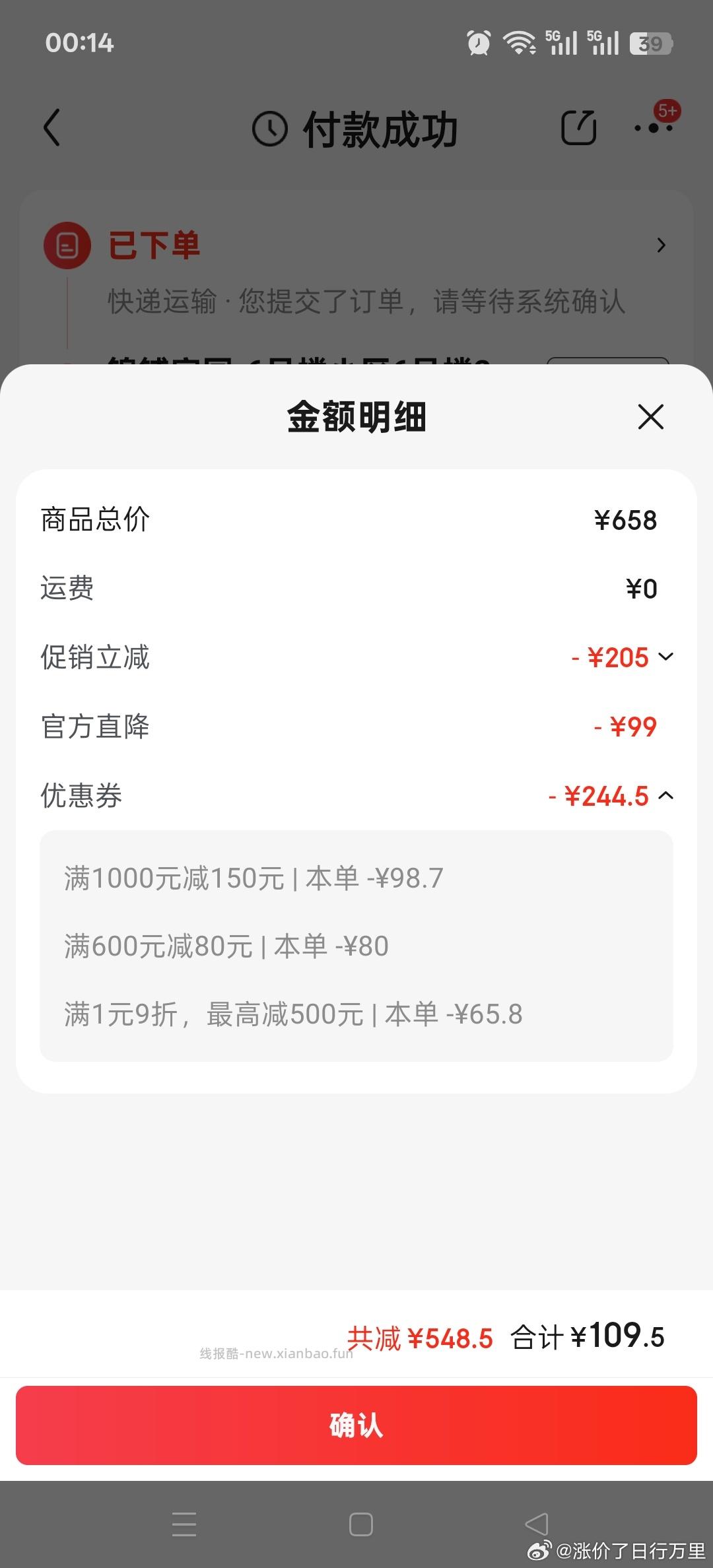Tap the alarm clock icon in the status bar
Screen dimensions: 713x1568
click(x=478, y=42)
